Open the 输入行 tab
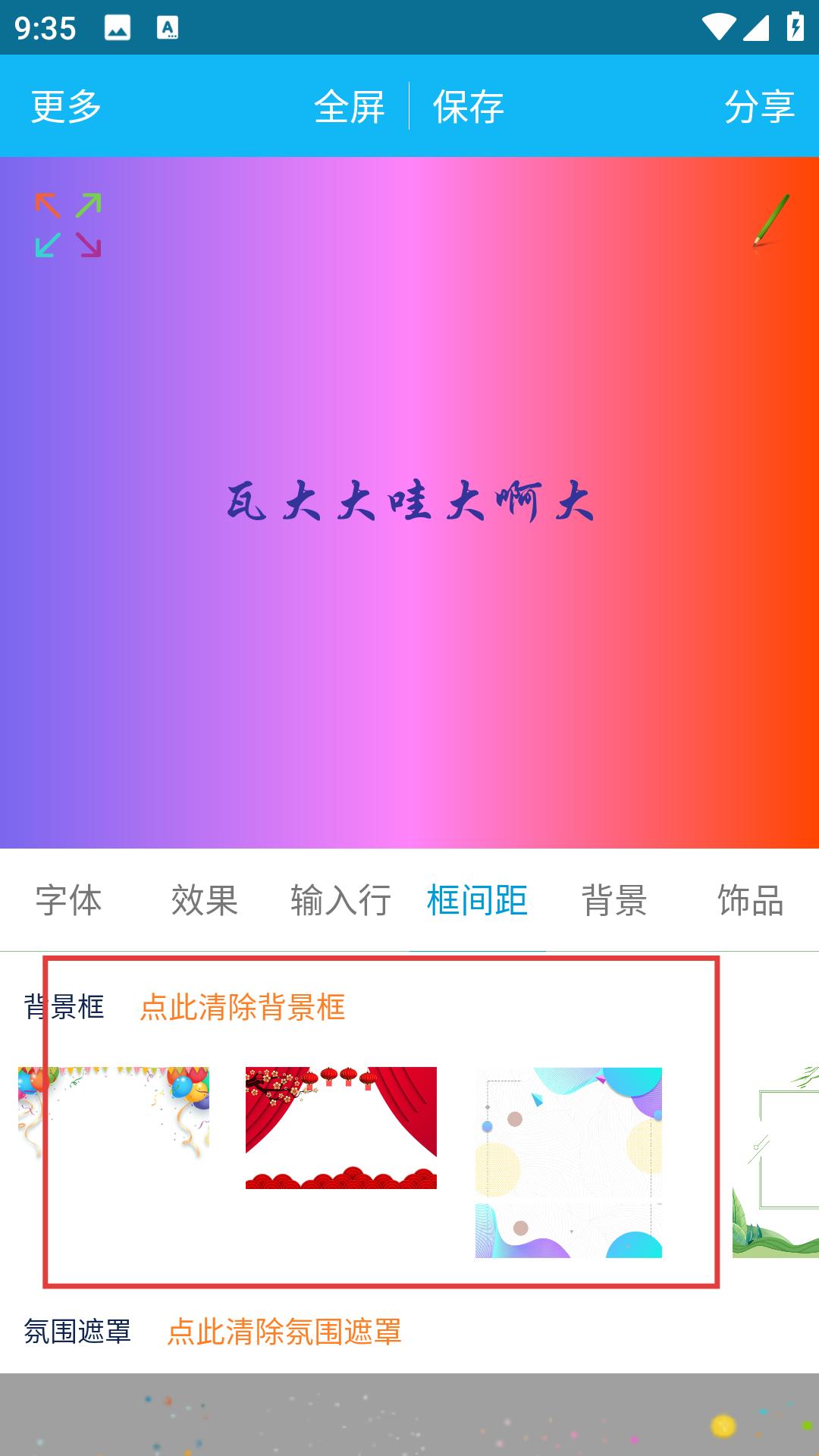This screenshot has width=819, height=1456. 341,900
